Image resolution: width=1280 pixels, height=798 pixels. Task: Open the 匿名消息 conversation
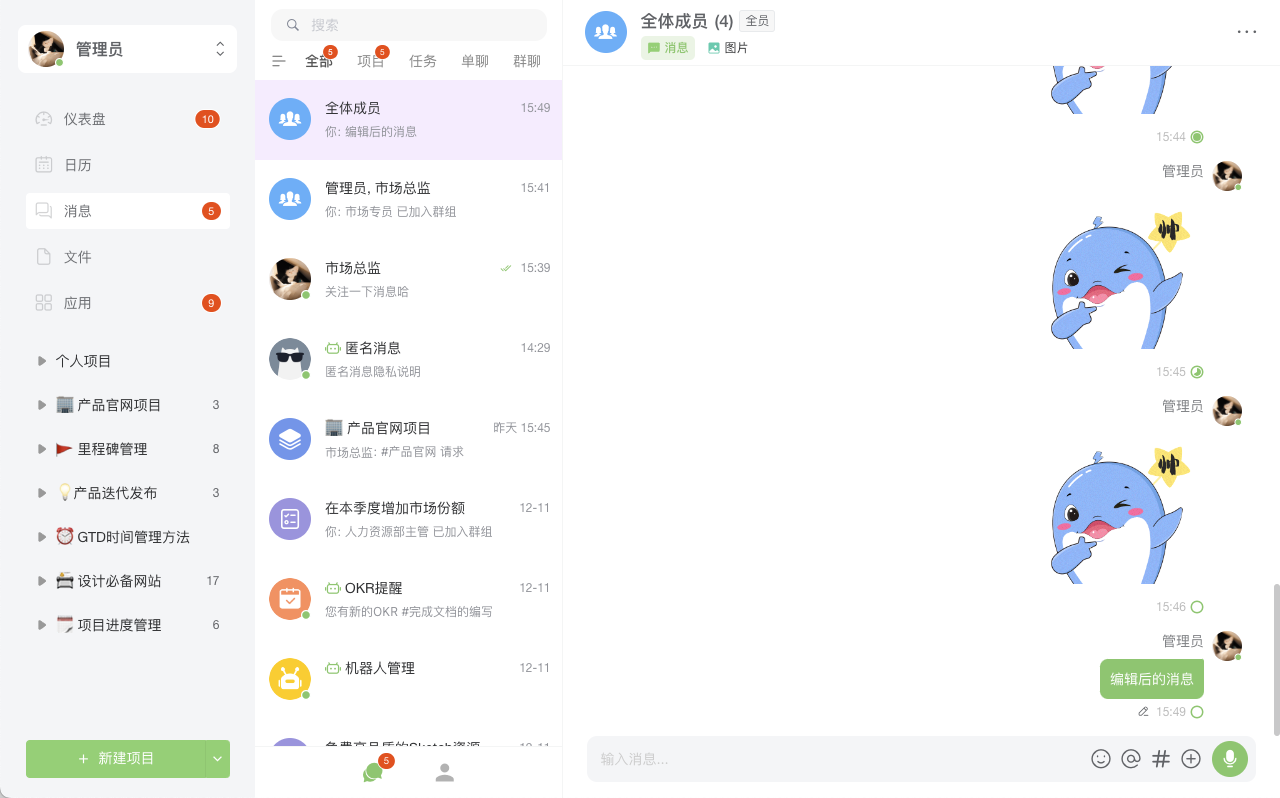click(408, 359)
